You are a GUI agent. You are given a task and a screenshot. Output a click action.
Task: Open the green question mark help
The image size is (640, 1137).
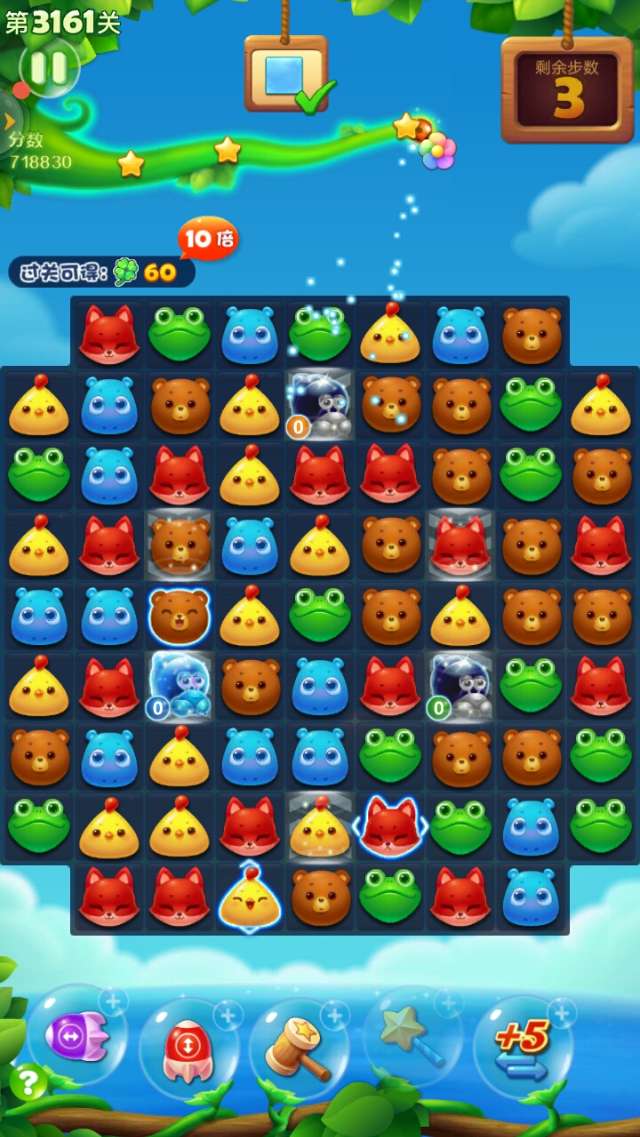click(x=29, y=1083)
